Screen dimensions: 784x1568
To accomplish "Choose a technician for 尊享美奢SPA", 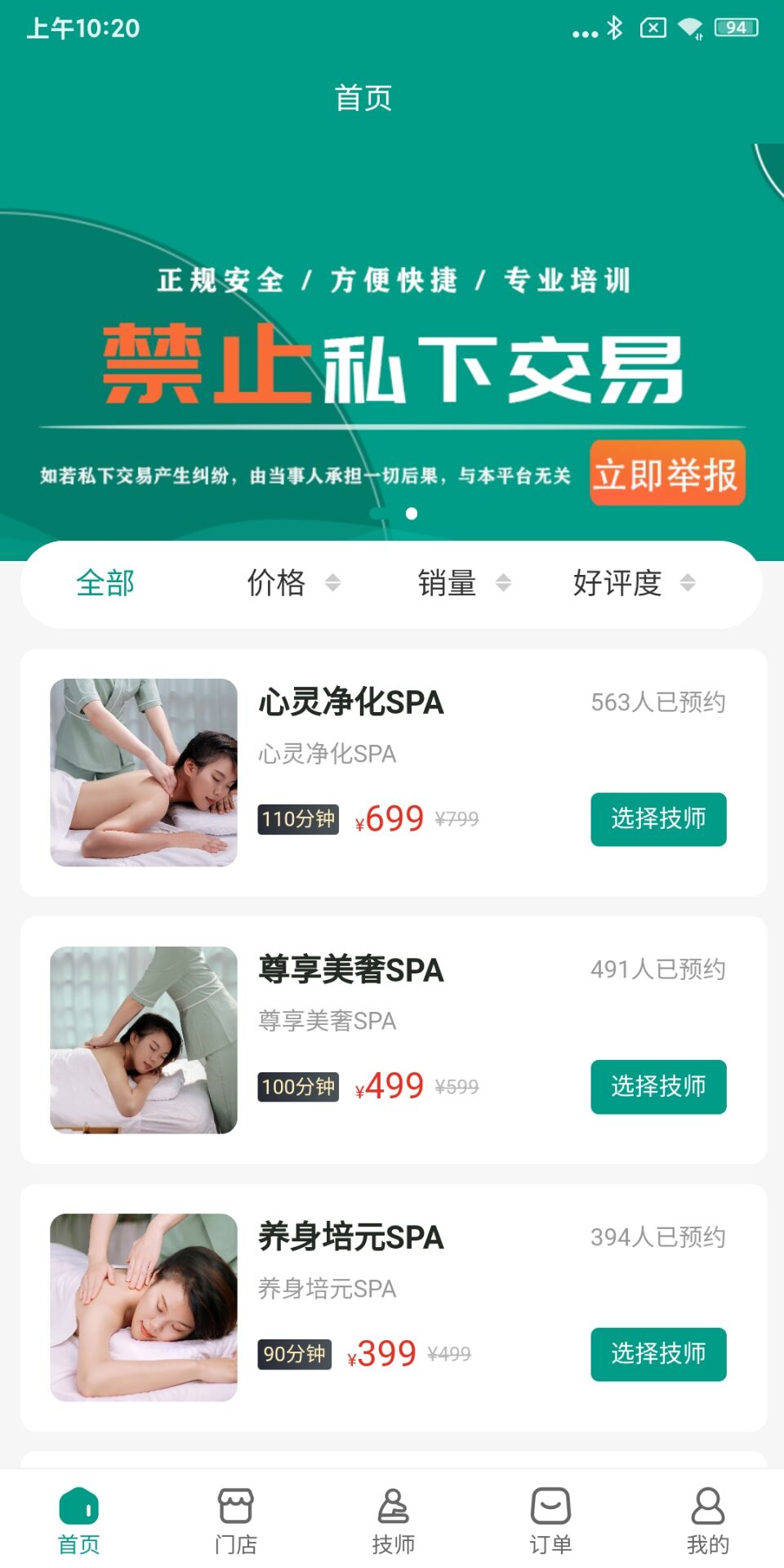I will [x=657, y=1086].
